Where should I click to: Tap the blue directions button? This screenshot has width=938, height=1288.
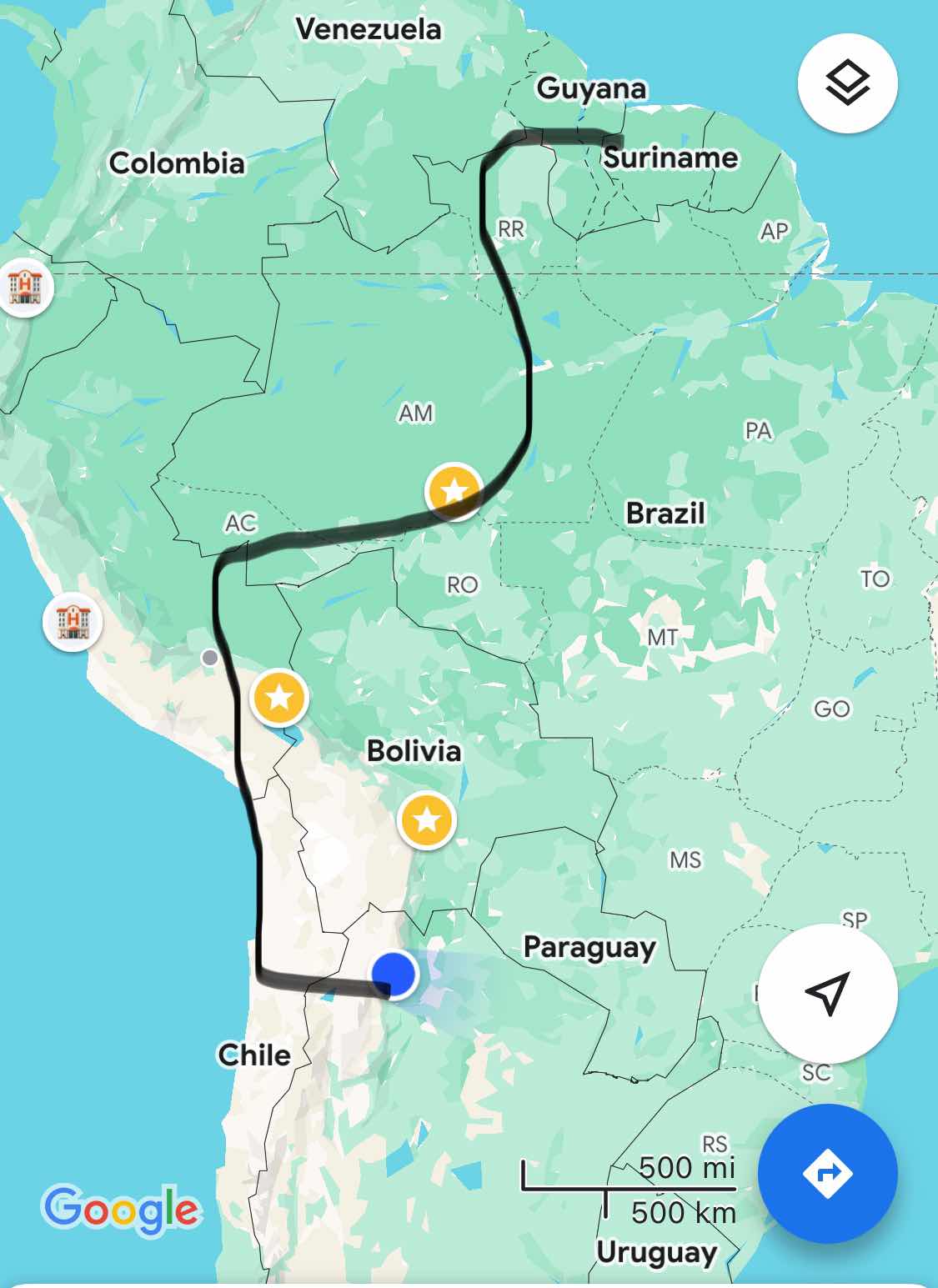click(827, 1173)
